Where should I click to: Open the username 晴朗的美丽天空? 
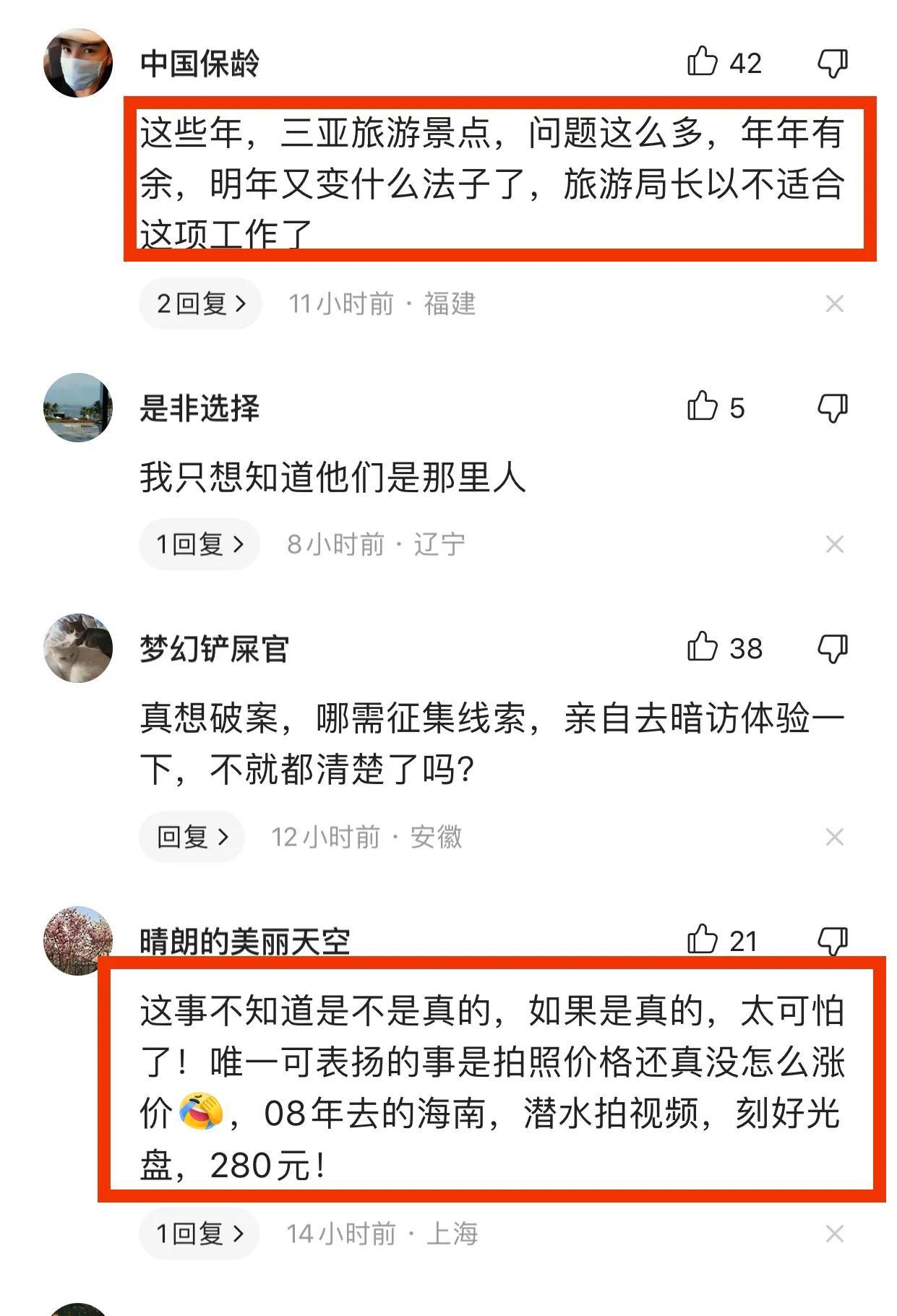[x=244, y=942]
